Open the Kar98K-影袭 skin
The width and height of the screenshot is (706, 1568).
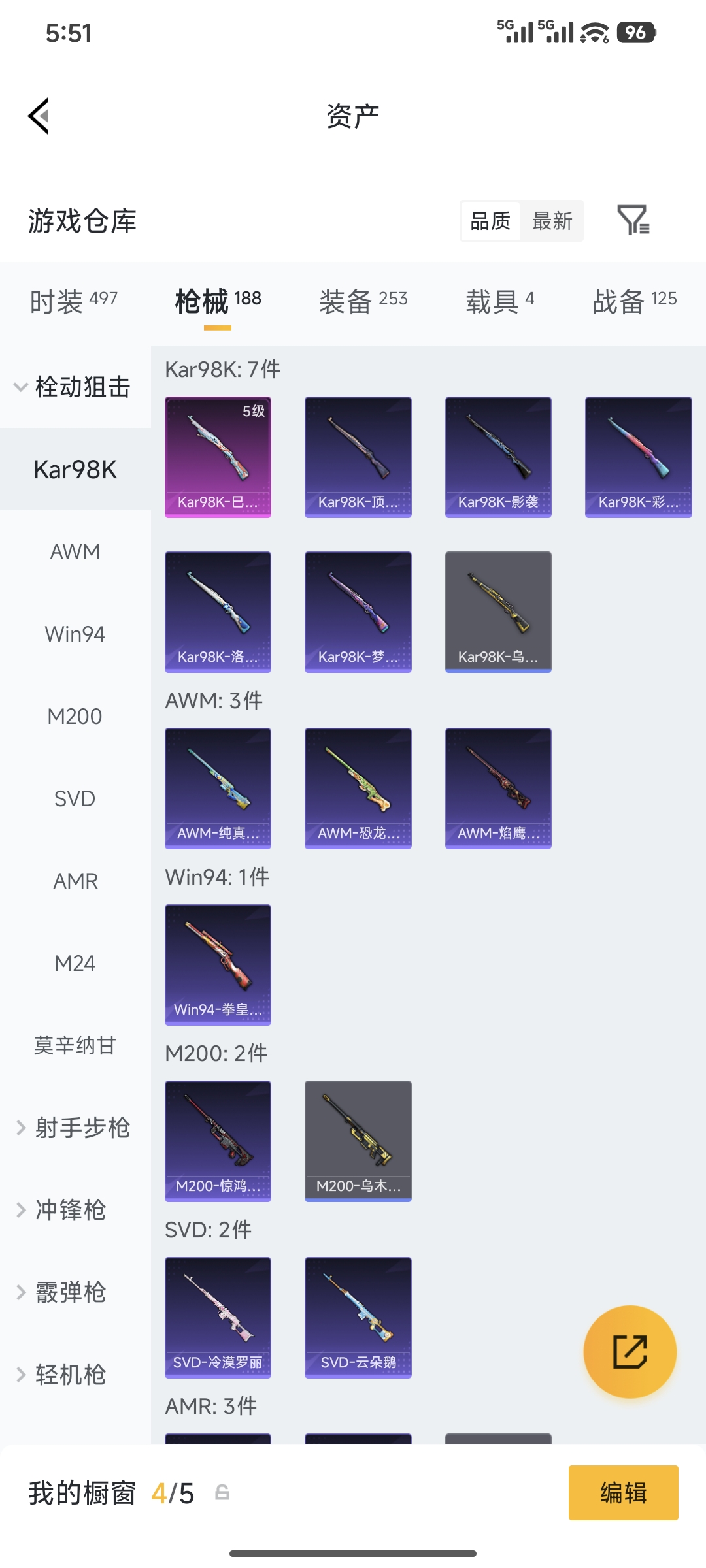click(497, 455)
